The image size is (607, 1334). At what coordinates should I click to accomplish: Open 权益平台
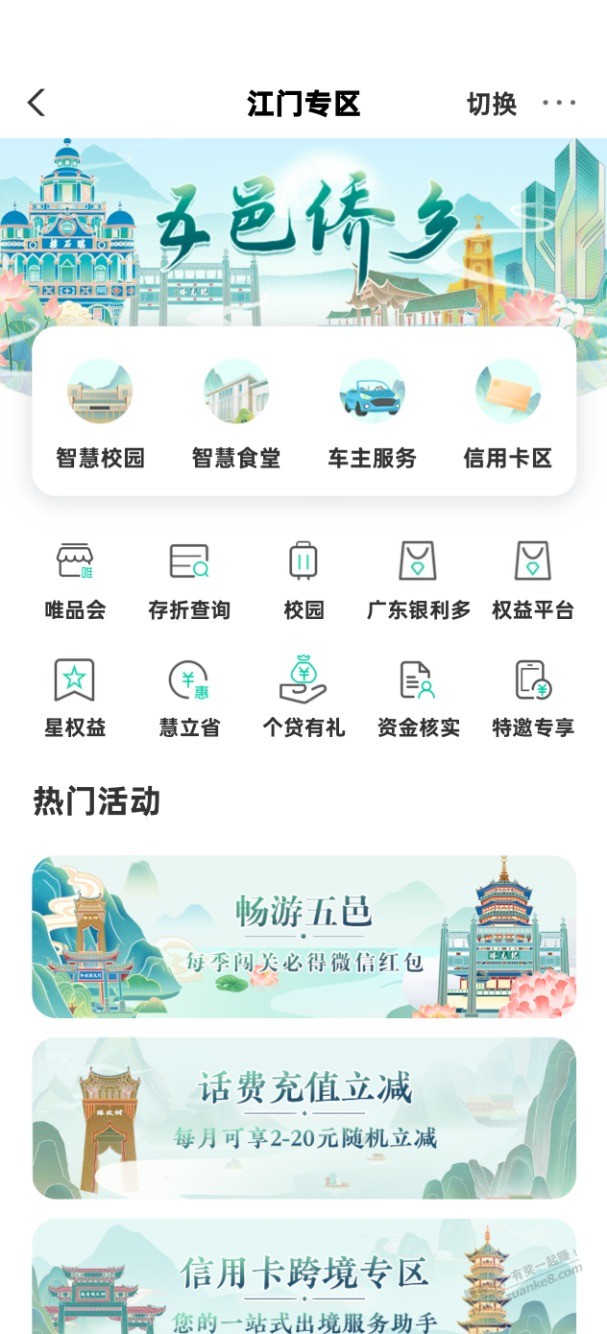click(x=533, y=581)
